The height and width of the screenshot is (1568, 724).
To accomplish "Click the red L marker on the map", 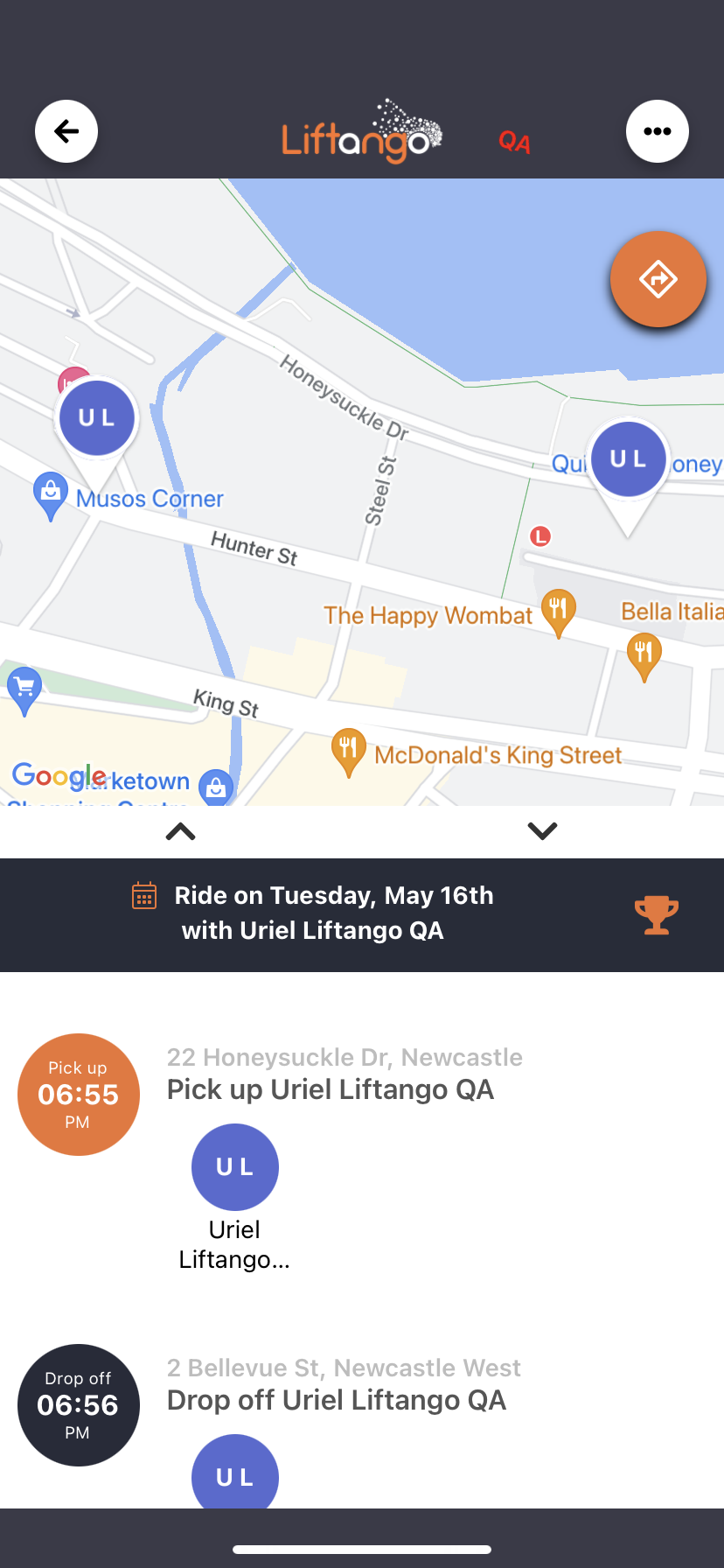I will click(540, 536).
